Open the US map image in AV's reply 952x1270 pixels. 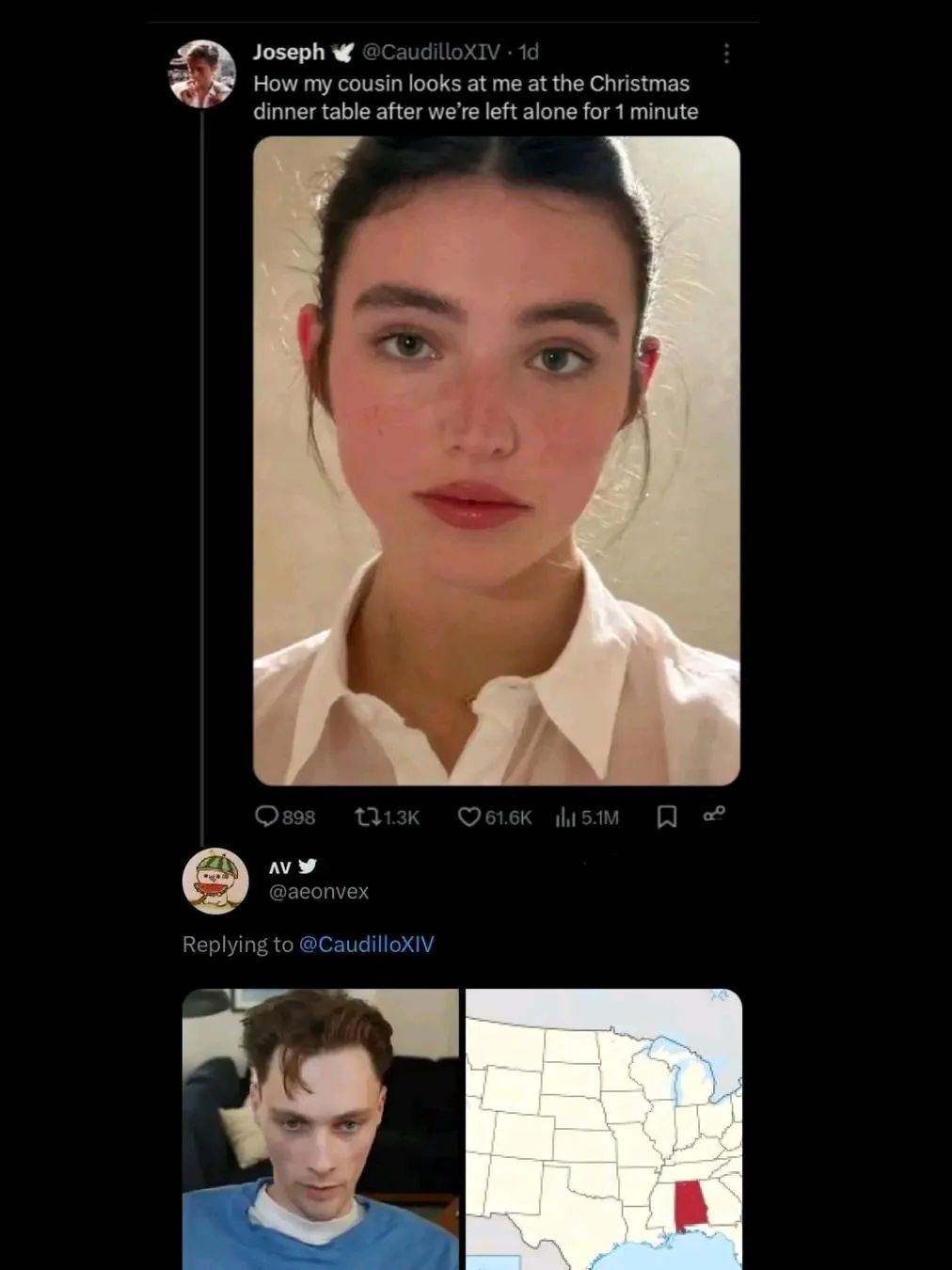click(x=604, y=1129)
